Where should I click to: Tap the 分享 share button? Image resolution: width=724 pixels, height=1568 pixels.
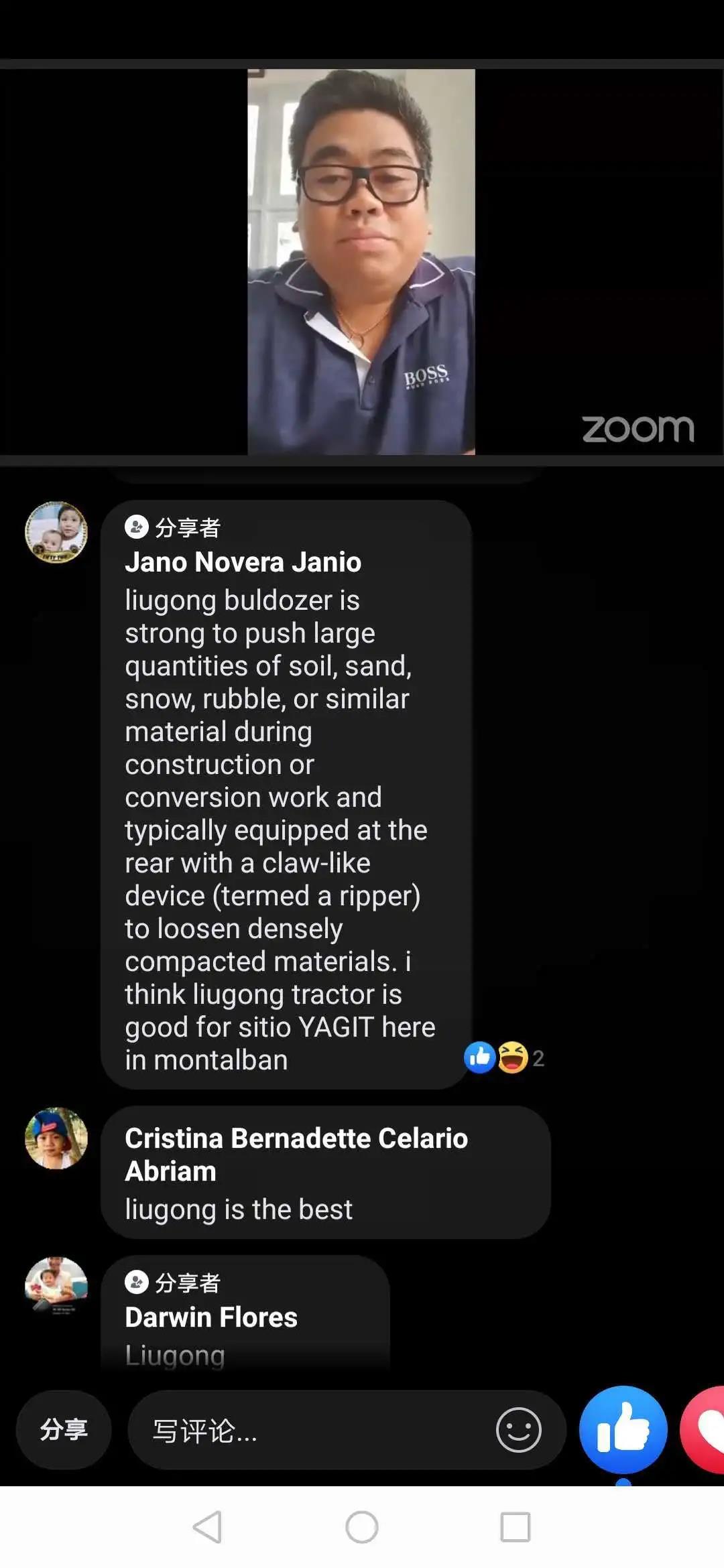(x=64, y=1429)
